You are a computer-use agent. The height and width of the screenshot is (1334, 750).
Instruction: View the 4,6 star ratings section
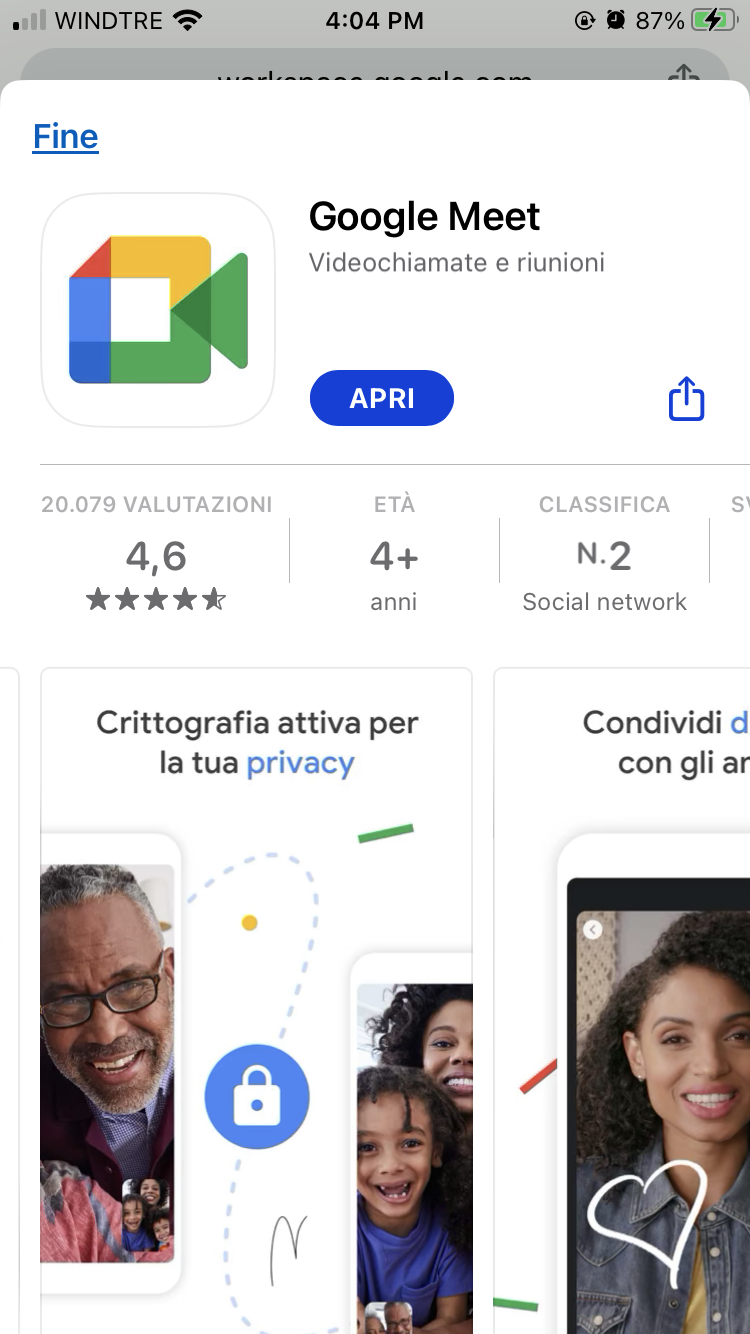point(156,552)
